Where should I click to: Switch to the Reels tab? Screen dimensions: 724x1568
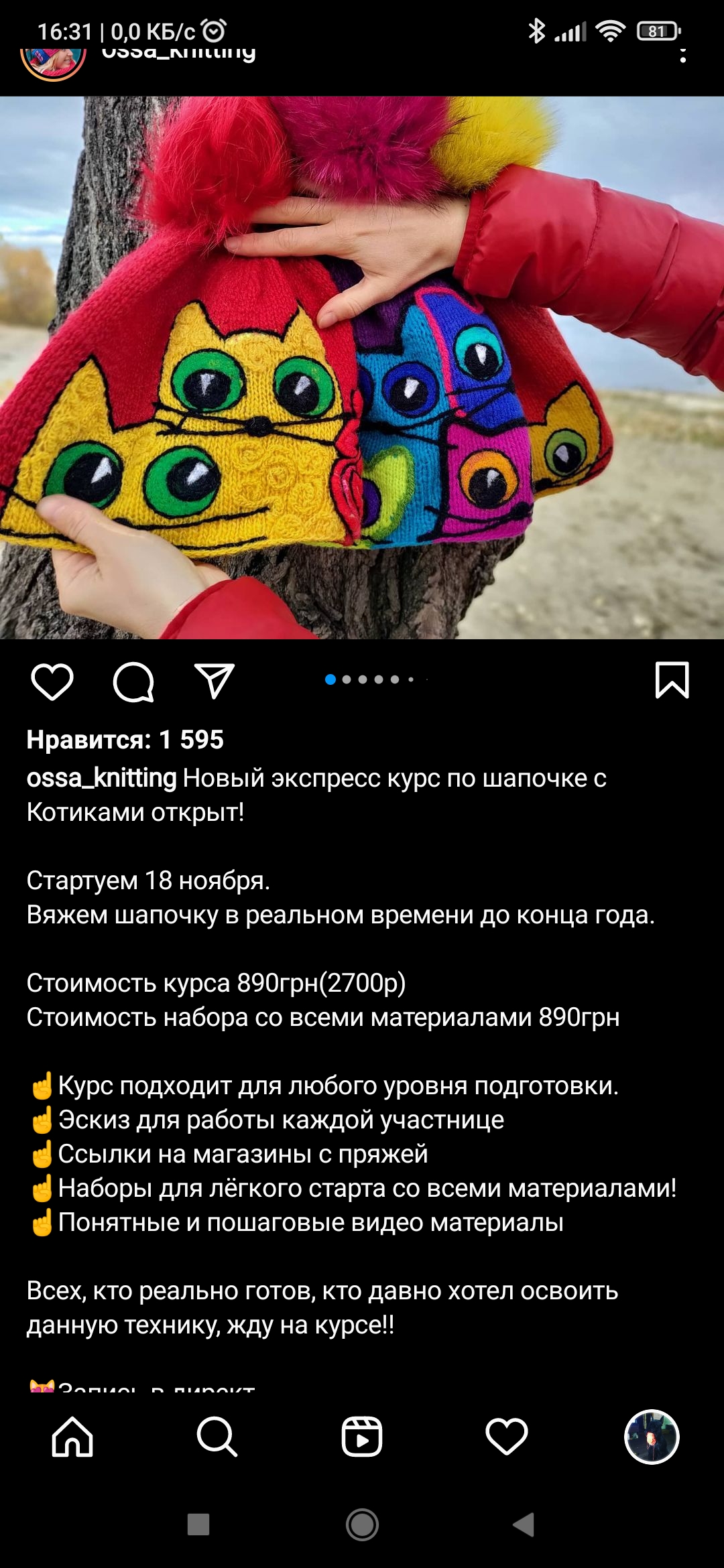[x=362, y=1437]
